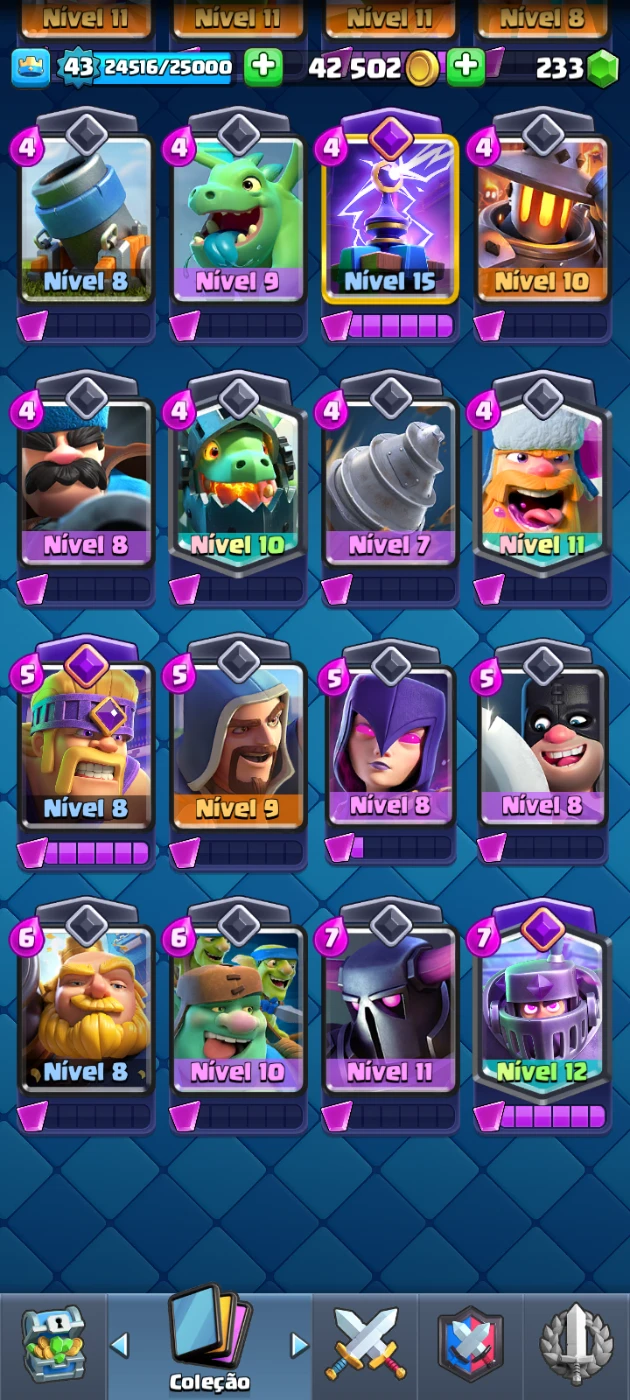630x1400 pixels.
Task: Open the clan shield tab
Action: pyautogui.click(x=470, y=1345)
